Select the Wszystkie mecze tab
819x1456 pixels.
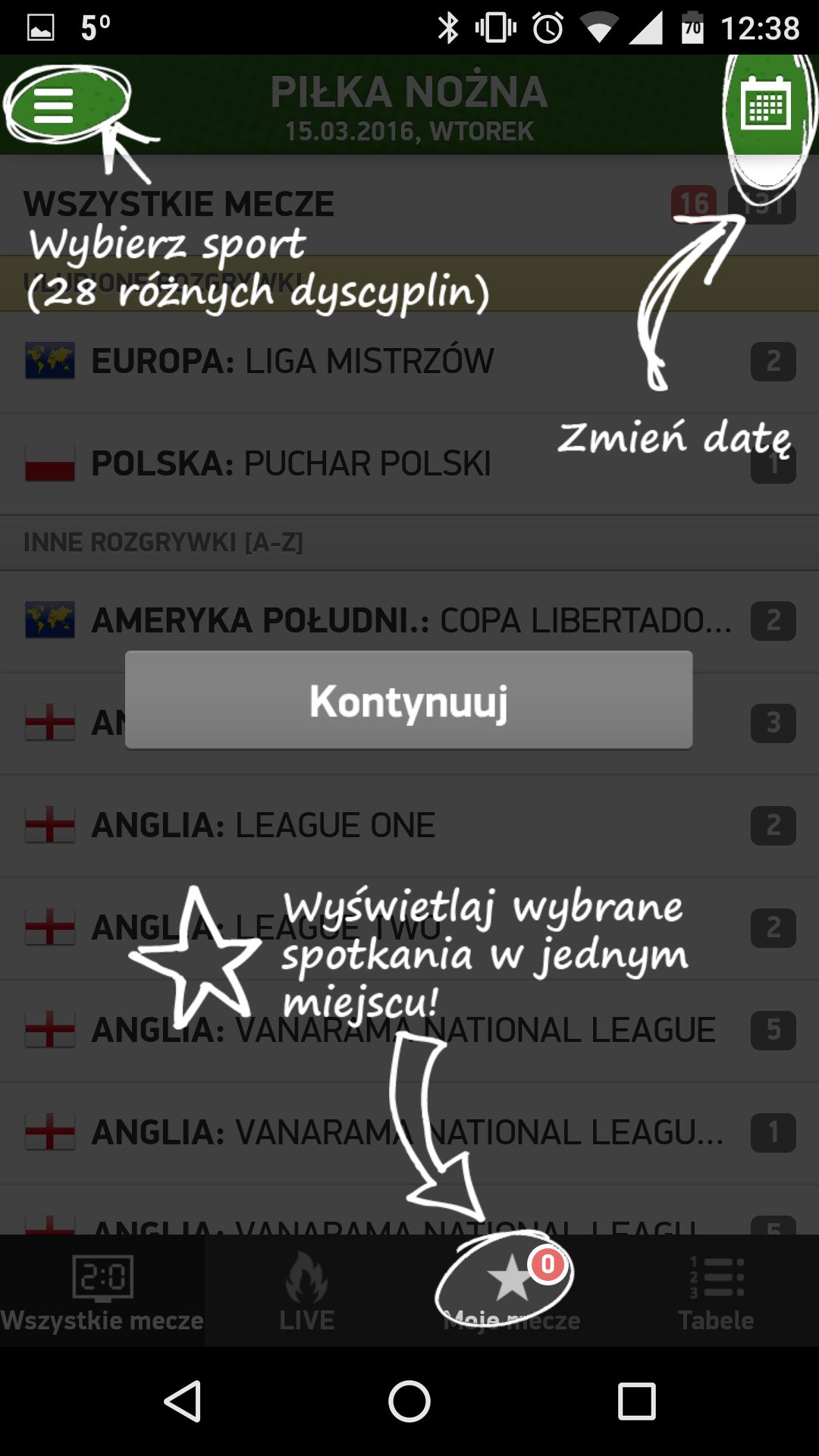click(102, 1291)
